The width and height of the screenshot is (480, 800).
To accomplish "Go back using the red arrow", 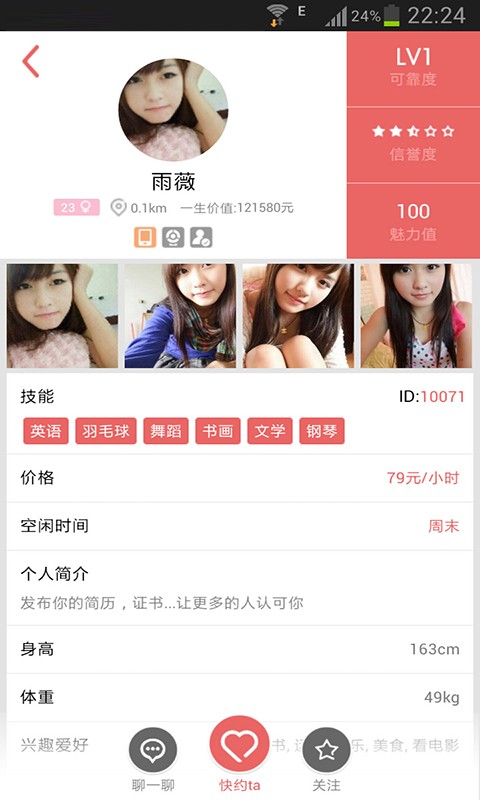I will (31, 61).
